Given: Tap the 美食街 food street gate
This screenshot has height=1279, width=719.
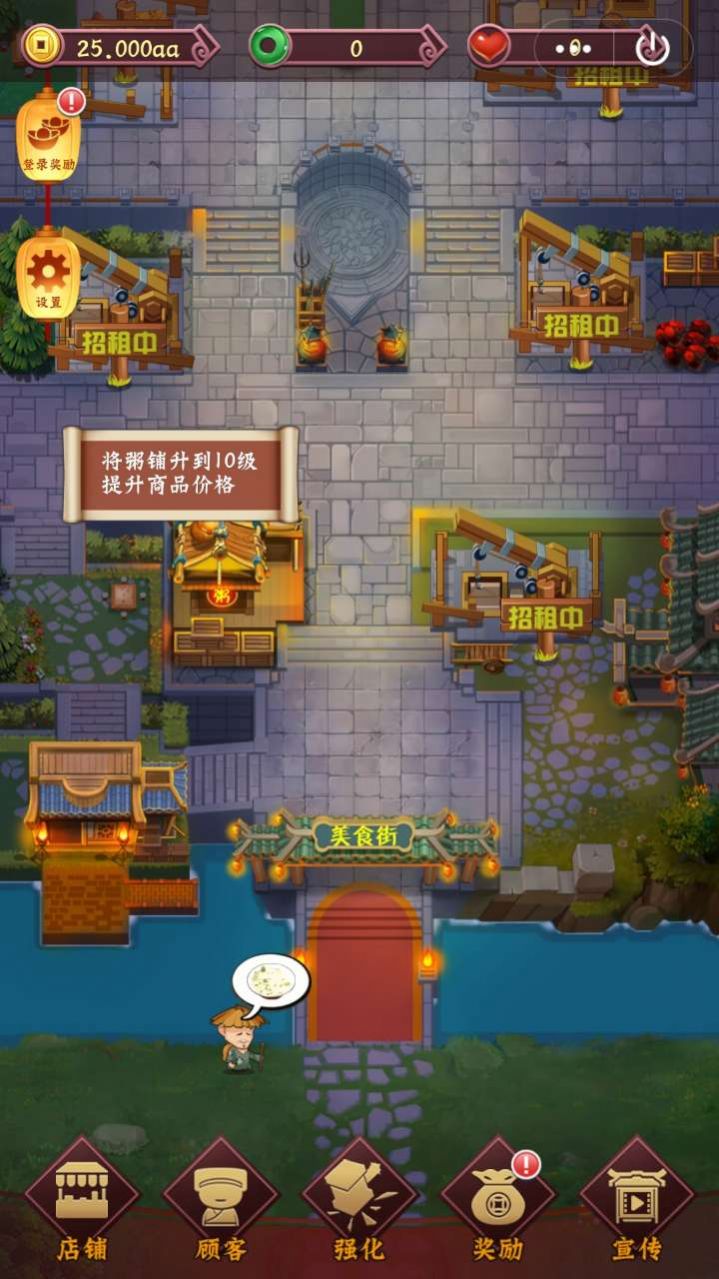Looking at the screenshot, I should click(x=364, y=836).
